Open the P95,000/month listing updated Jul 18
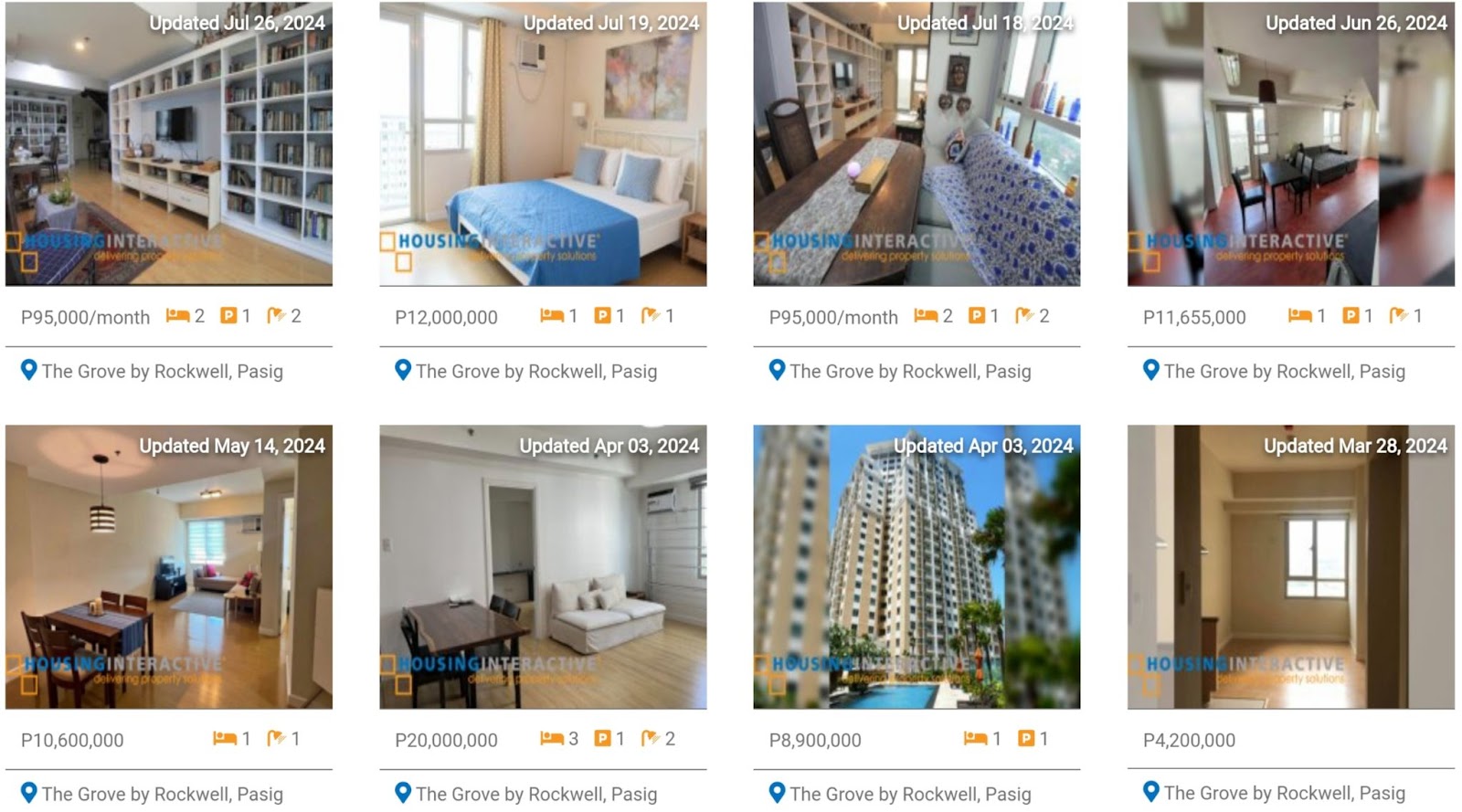The image size is (1462, 812). click(916, 144)
